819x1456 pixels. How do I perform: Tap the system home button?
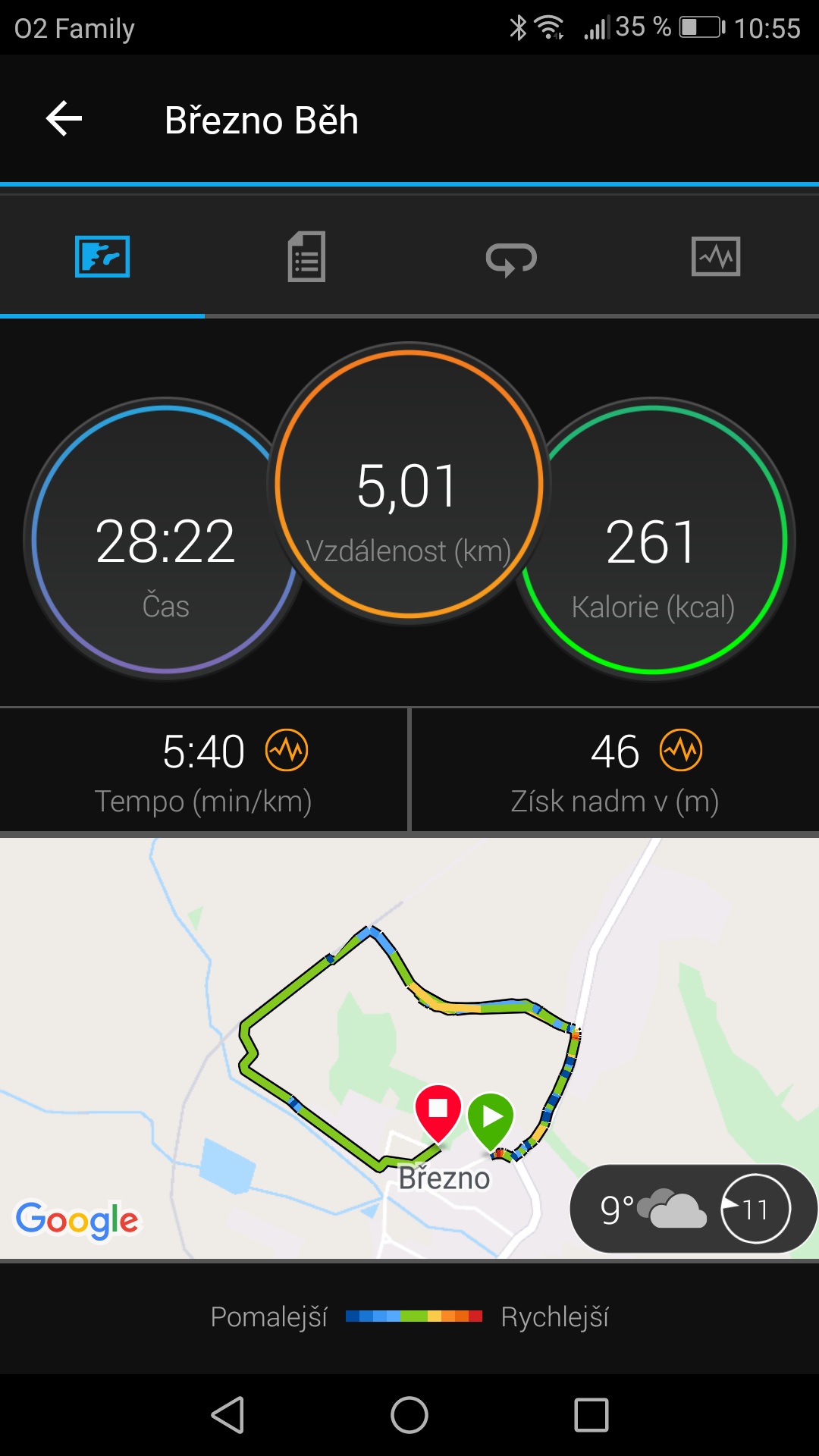[409, 1415]
